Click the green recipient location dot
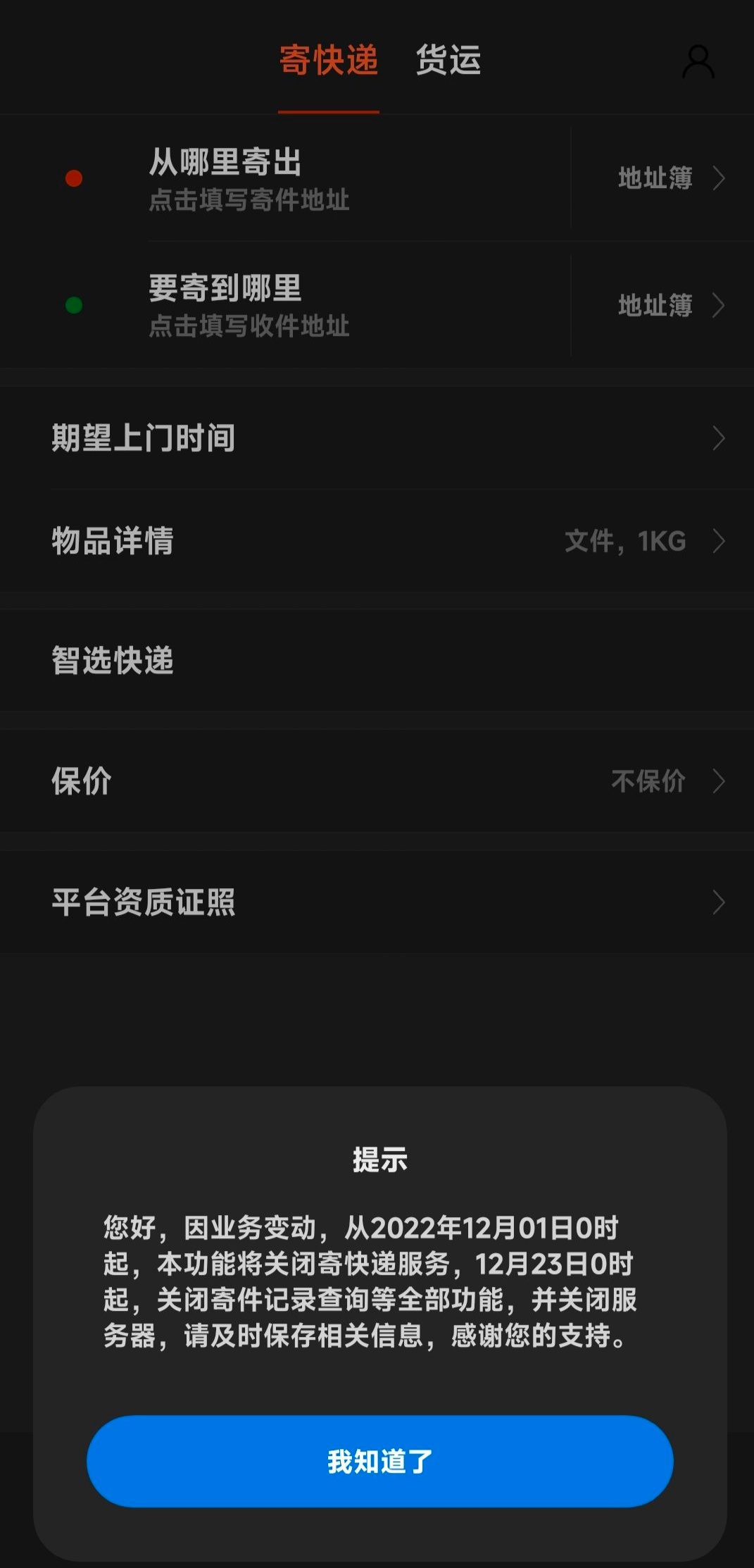 73,306
